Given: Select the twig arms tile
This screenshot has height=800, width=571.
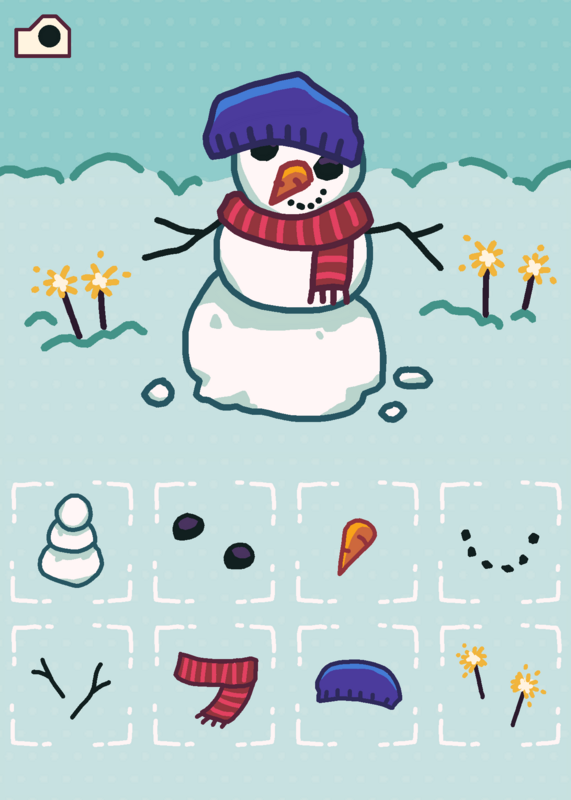Looking at the screenshot, I should coord(71,685).
